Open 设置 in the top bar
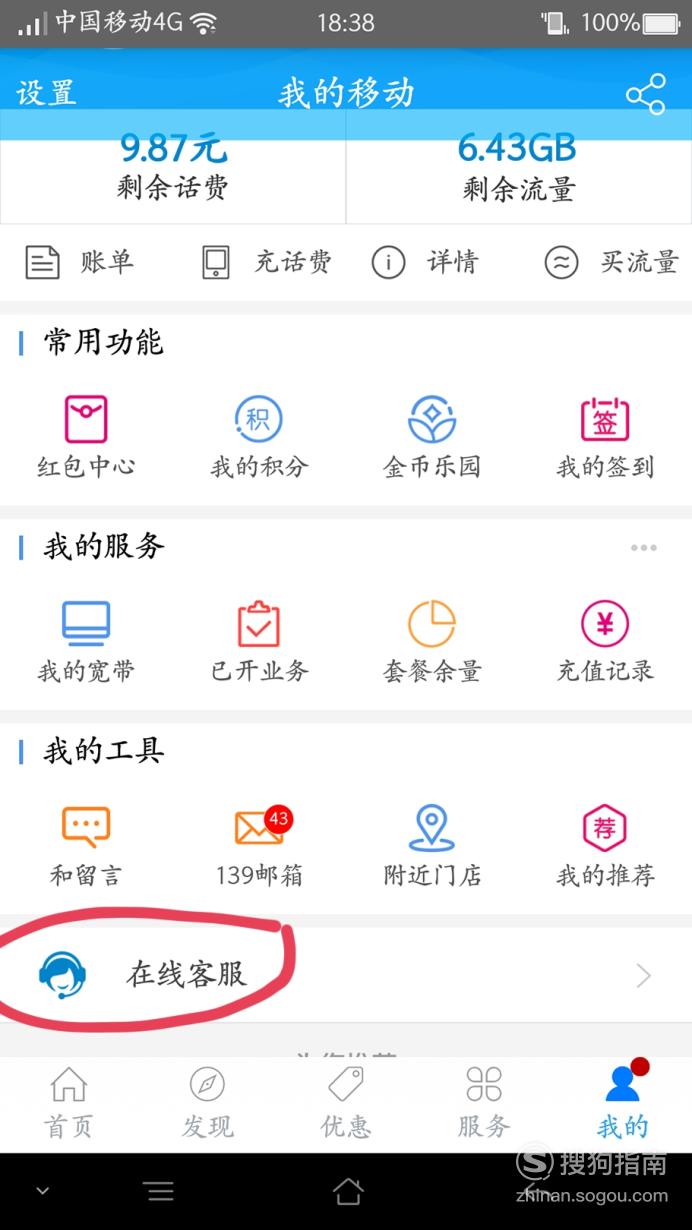 tap(46, 93)
